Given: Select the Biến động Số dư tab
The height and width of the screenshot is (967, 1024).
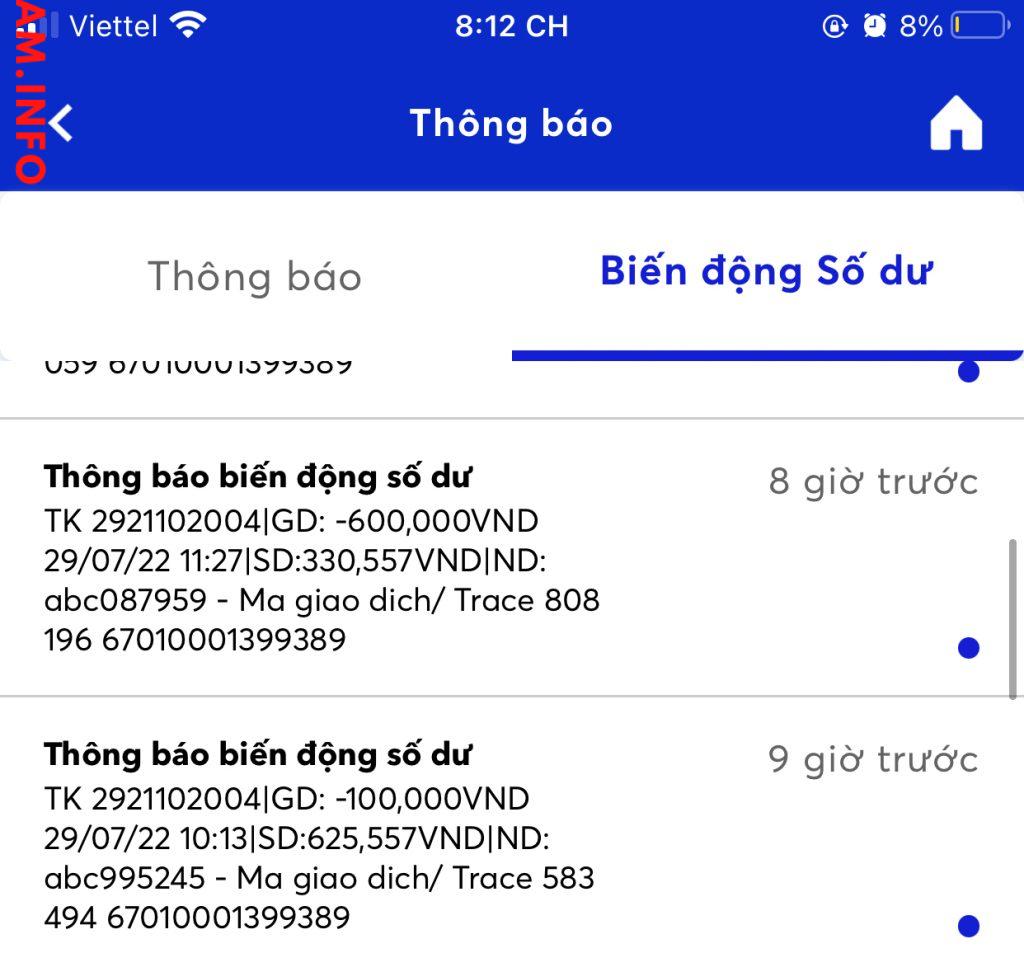Looking at the screenshot, I should 766,272.
